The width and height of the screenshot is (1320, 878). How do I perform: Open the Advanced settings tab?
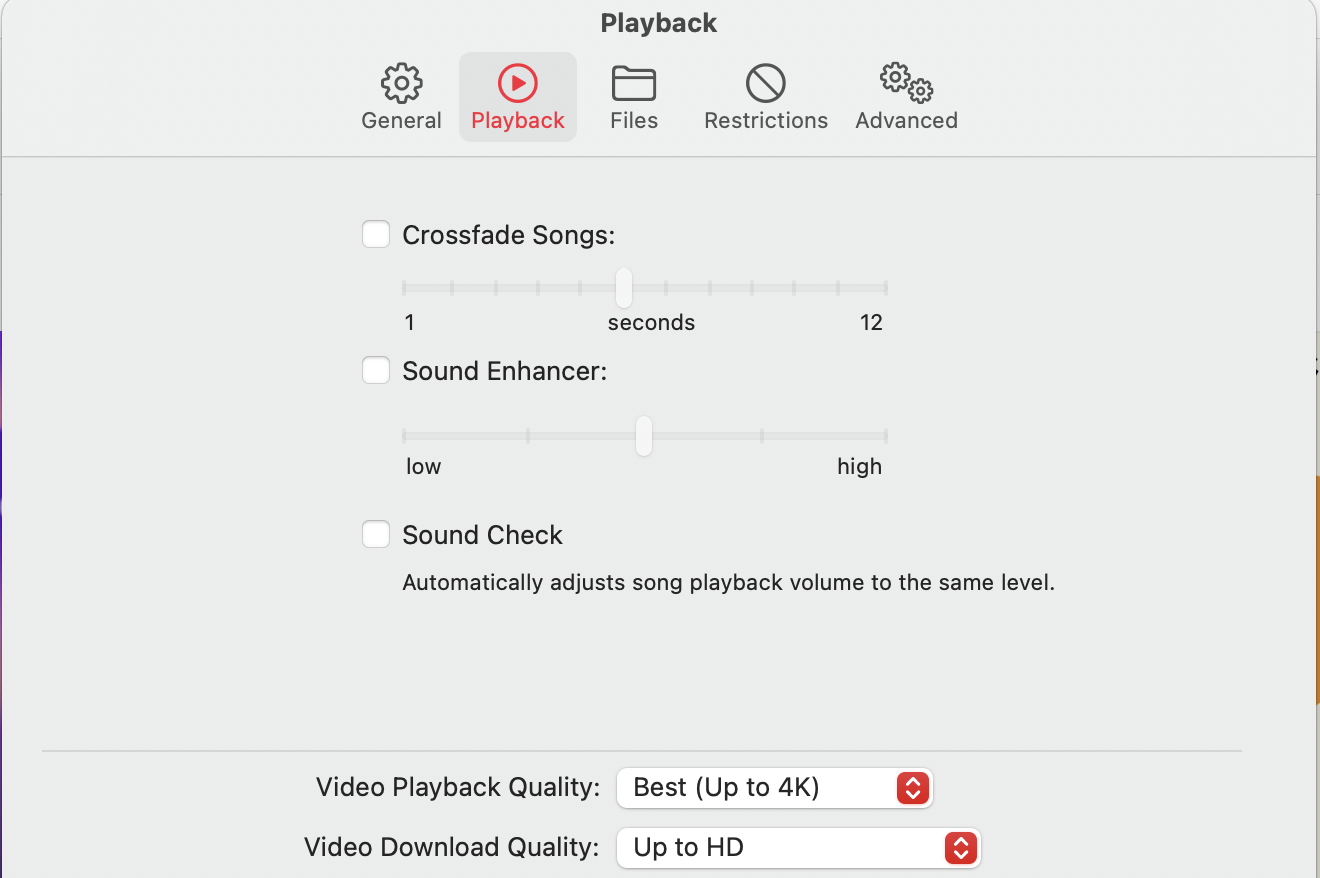pyautogui.click(x=907, y=97)
